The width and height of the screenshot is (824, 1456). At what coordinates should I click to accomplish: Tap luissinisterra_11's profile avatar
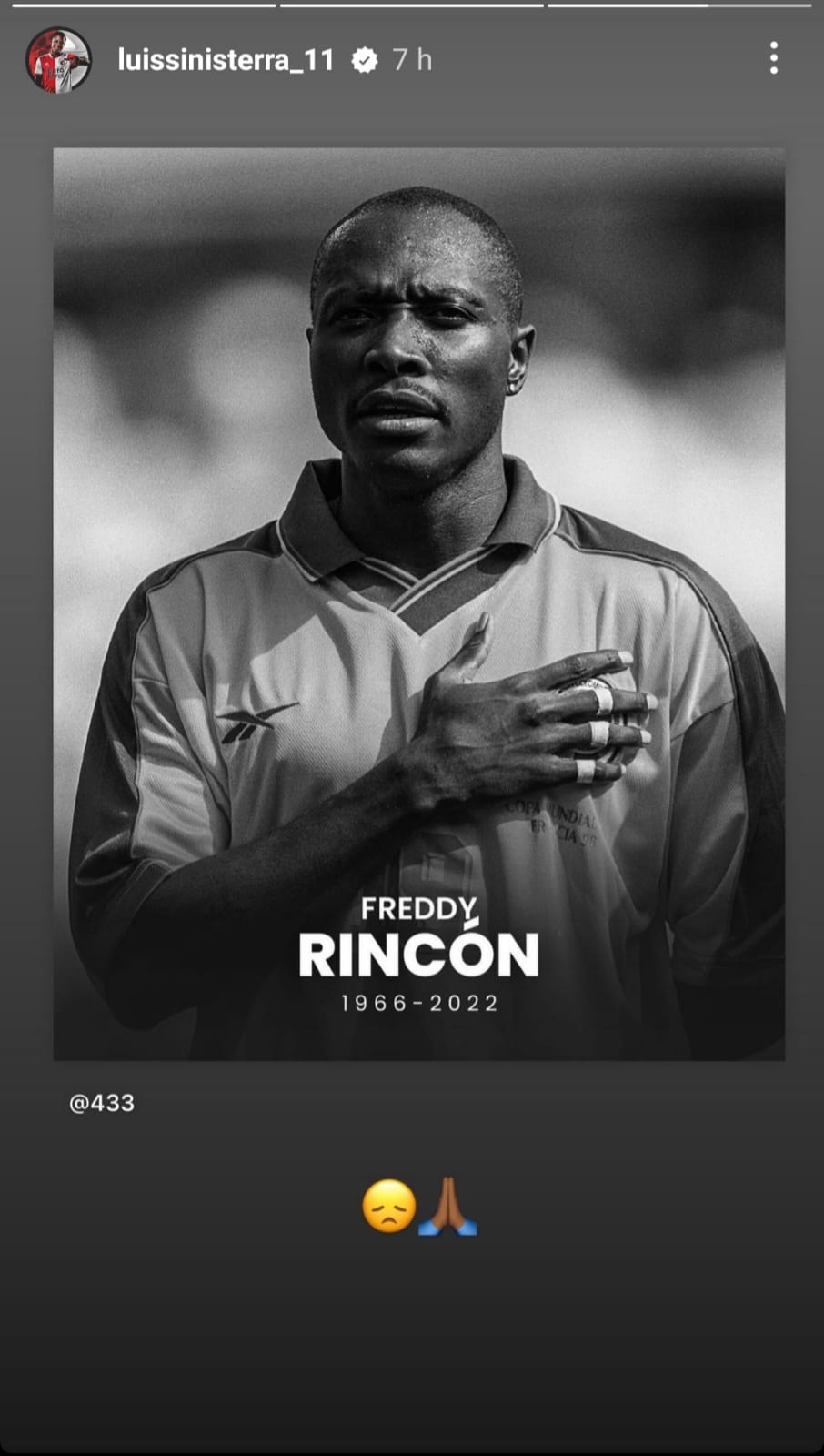coord(60,60)
